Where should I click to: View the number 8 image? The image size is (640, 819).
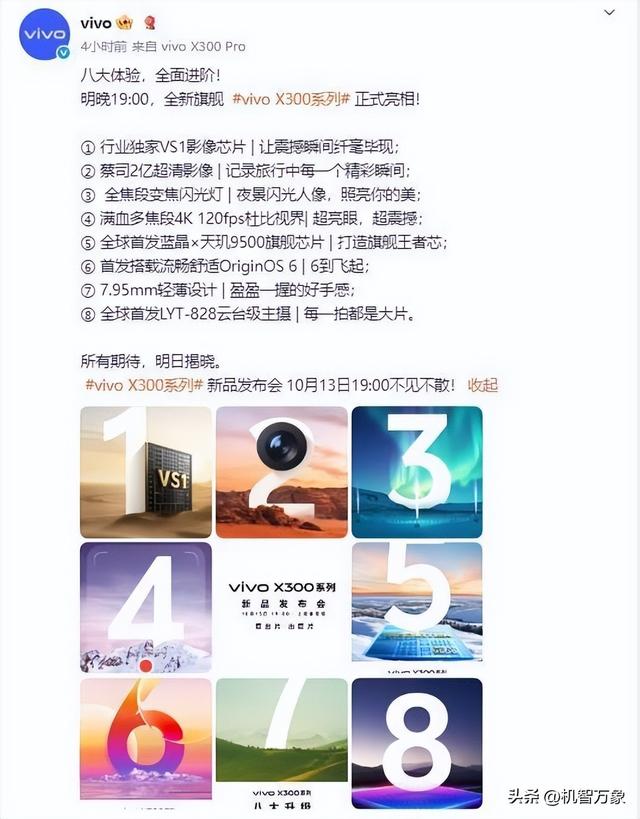(x=417, y=742)
